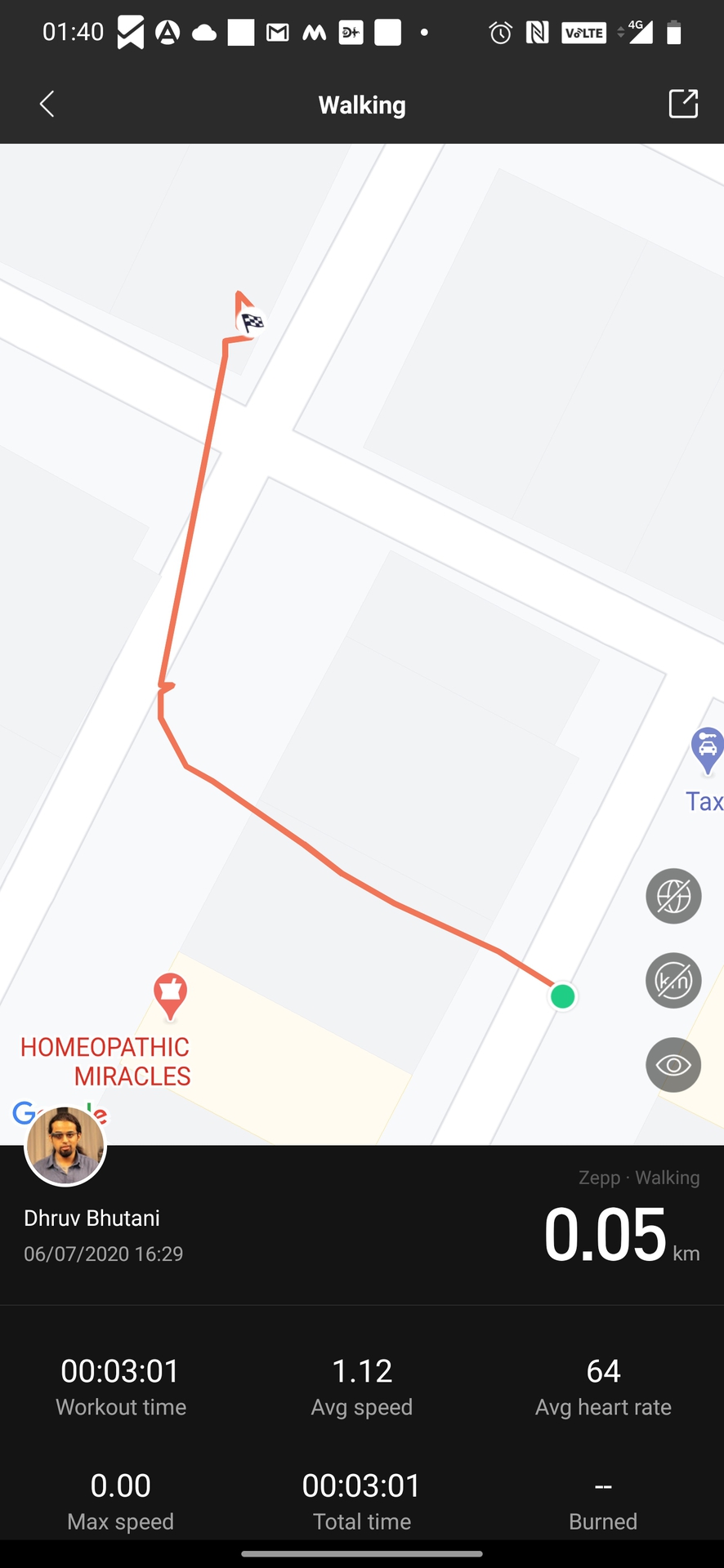The image size is (724, 1568).
Task: Select the Taxi stand marker on the map
Action: 707,750
